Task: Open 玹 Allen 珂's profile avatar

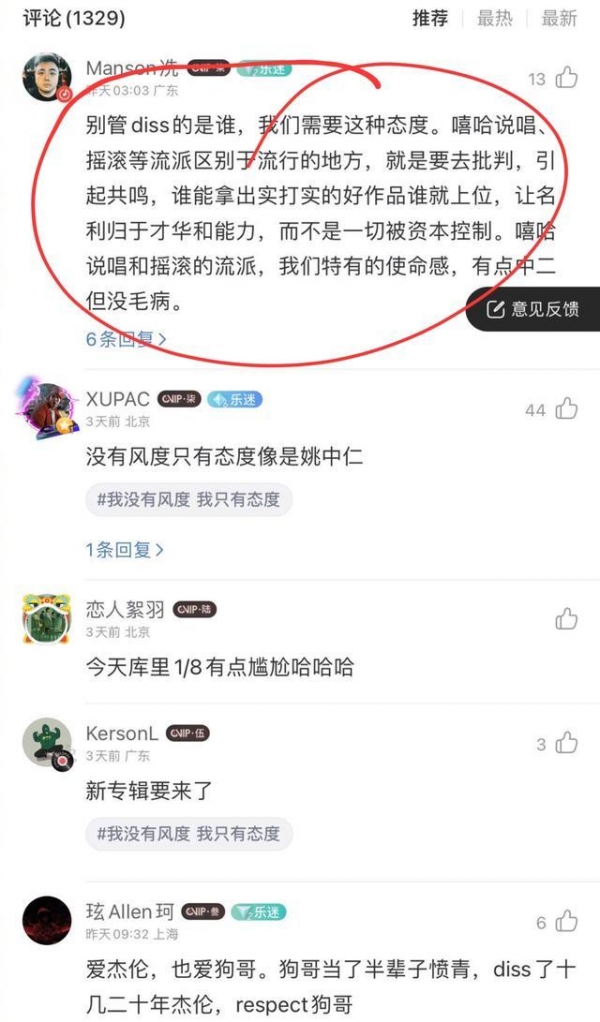Action: click(x=46, y=921)
